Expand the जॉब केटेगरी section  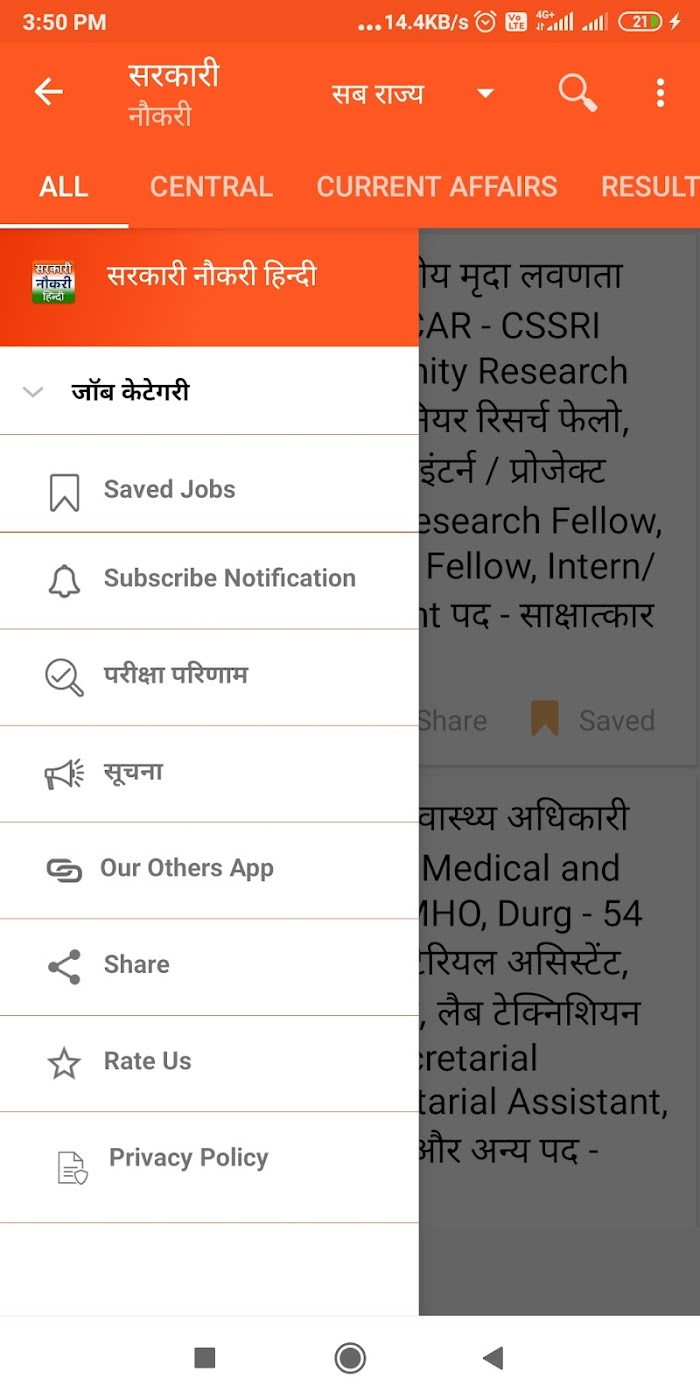click(209, 391)
